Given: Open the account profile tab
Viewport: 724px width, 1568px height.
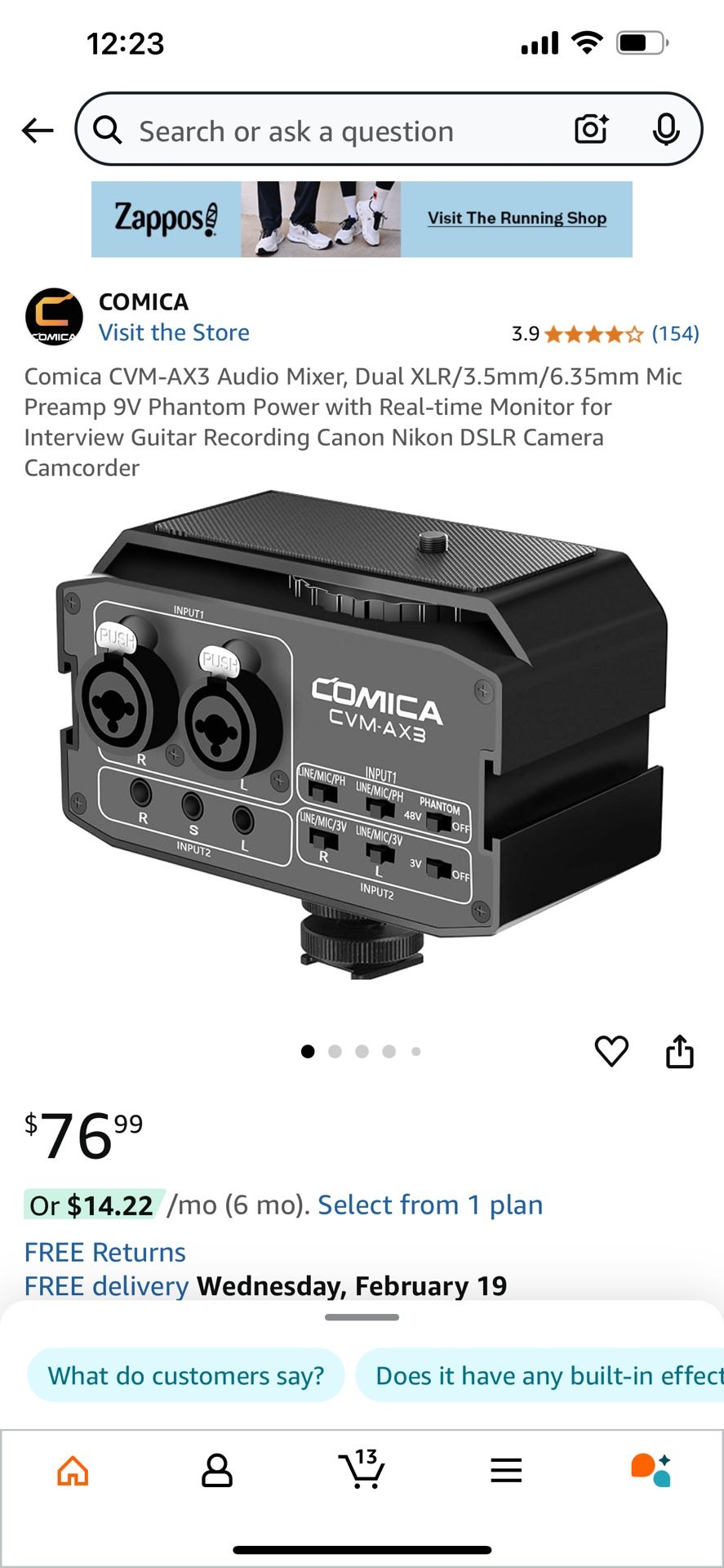Looking at the screenshot, I should [x=216, y=1471].
